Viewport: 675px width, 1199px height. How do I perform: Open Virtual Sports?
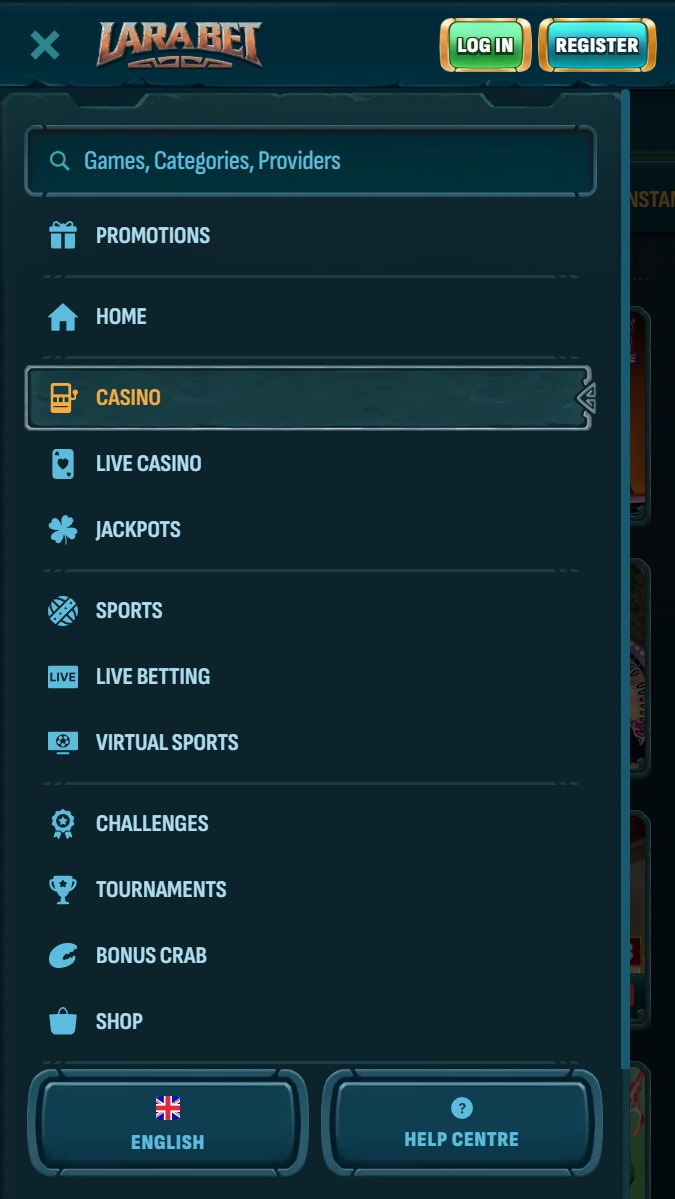point(167,742)
